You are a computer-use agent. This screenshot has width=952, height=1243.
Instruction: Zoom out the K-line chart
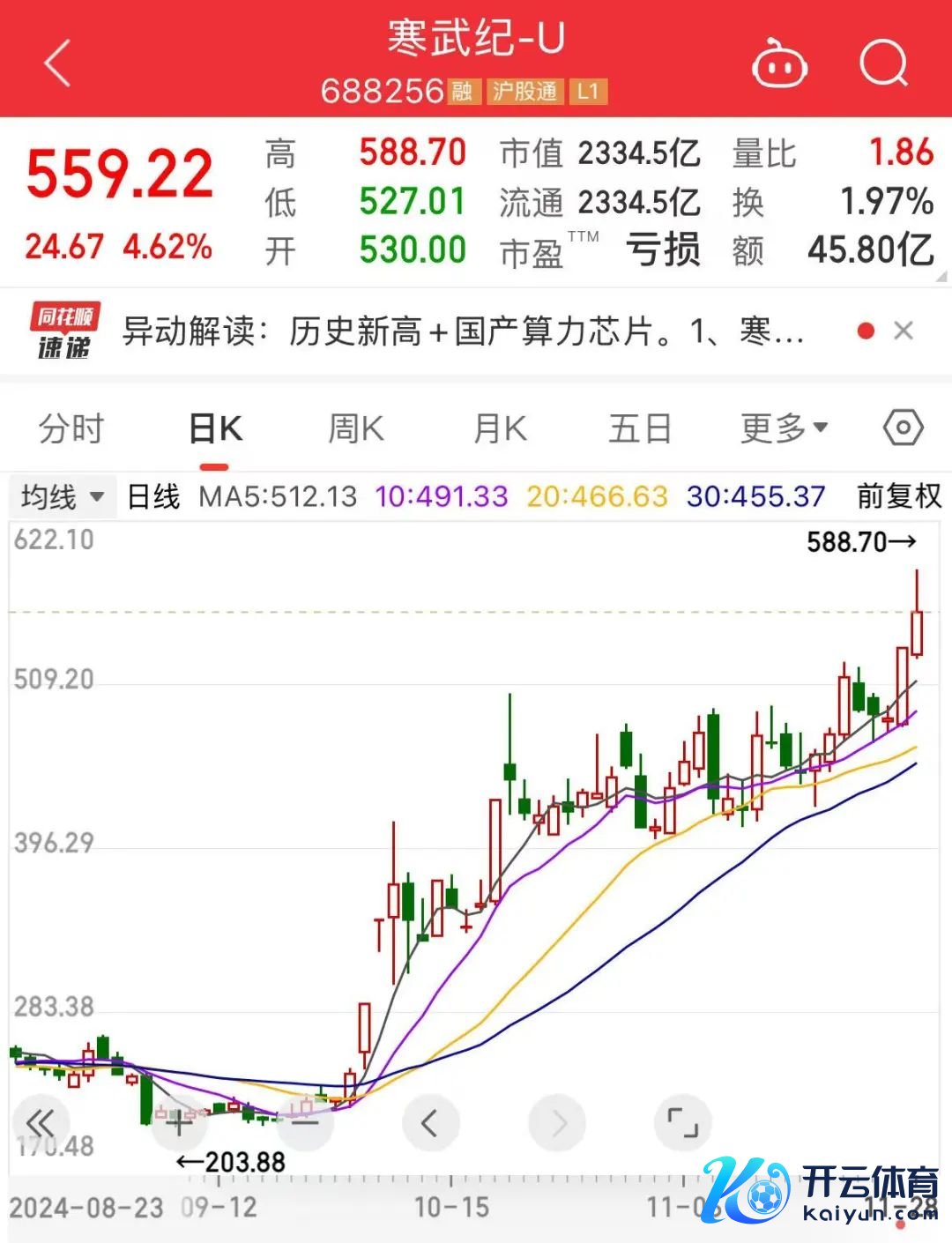pos(305,1123)
